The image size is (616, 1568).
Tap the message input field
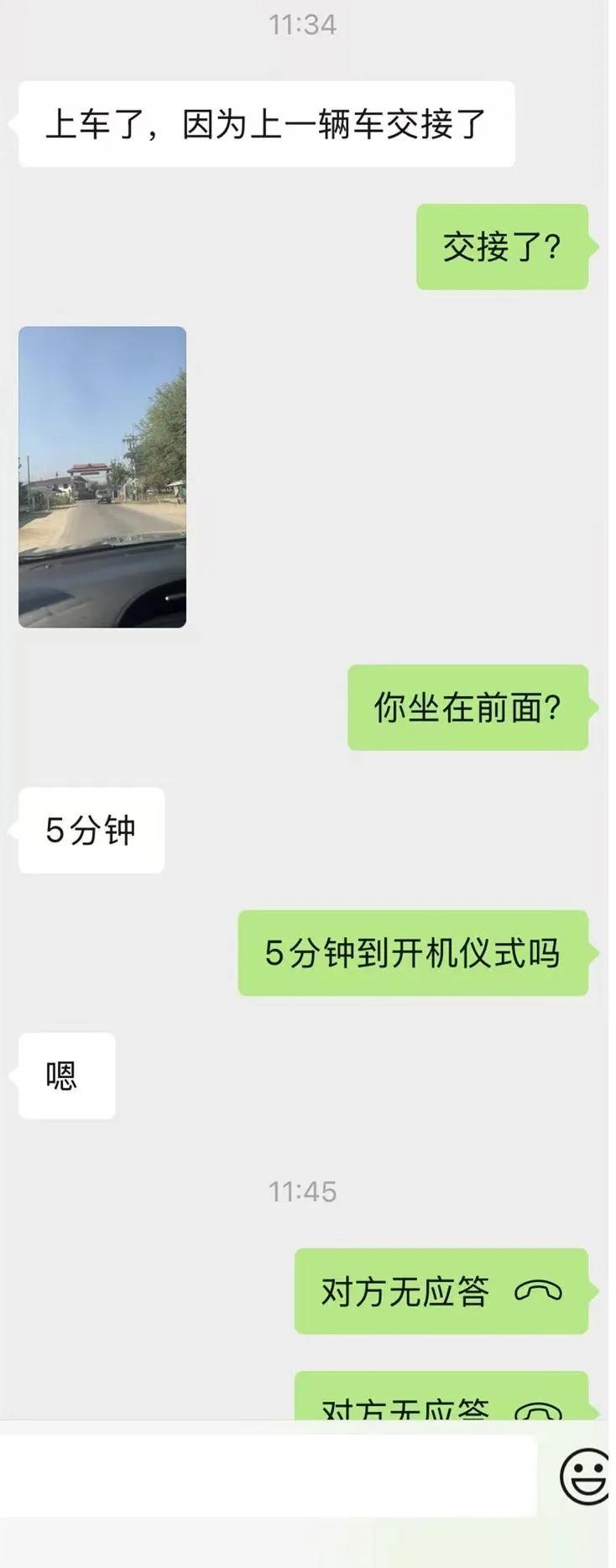tap(267, 1475)
